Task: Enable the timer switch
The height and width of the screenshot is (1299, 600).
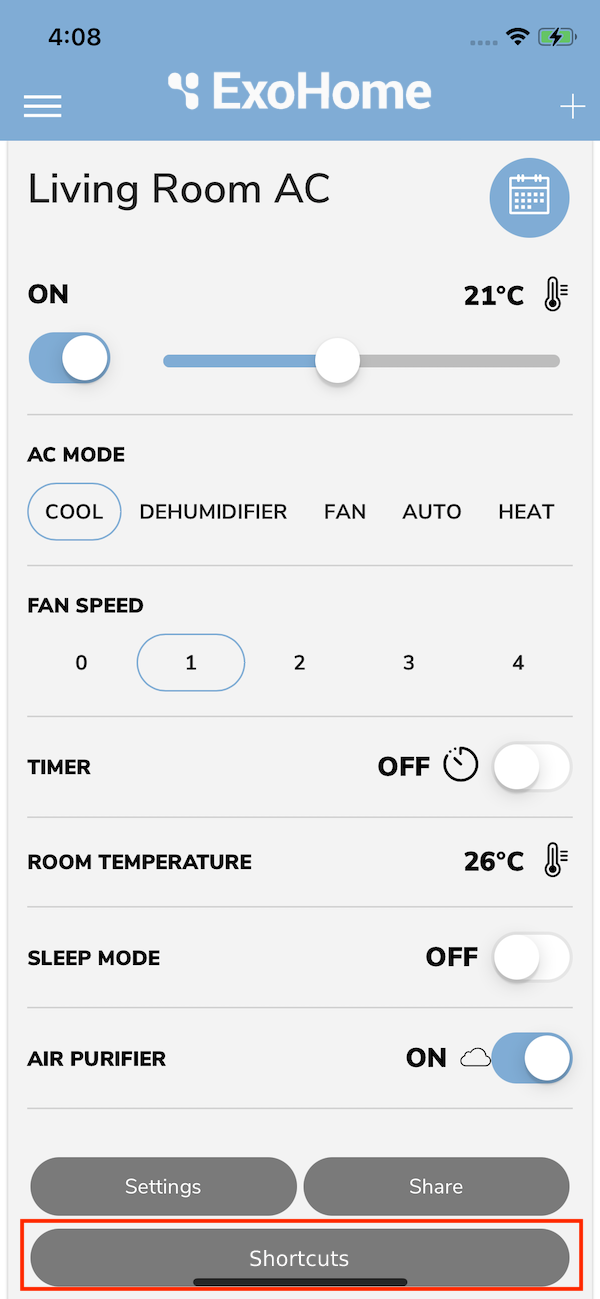Action: pos(531,767)
